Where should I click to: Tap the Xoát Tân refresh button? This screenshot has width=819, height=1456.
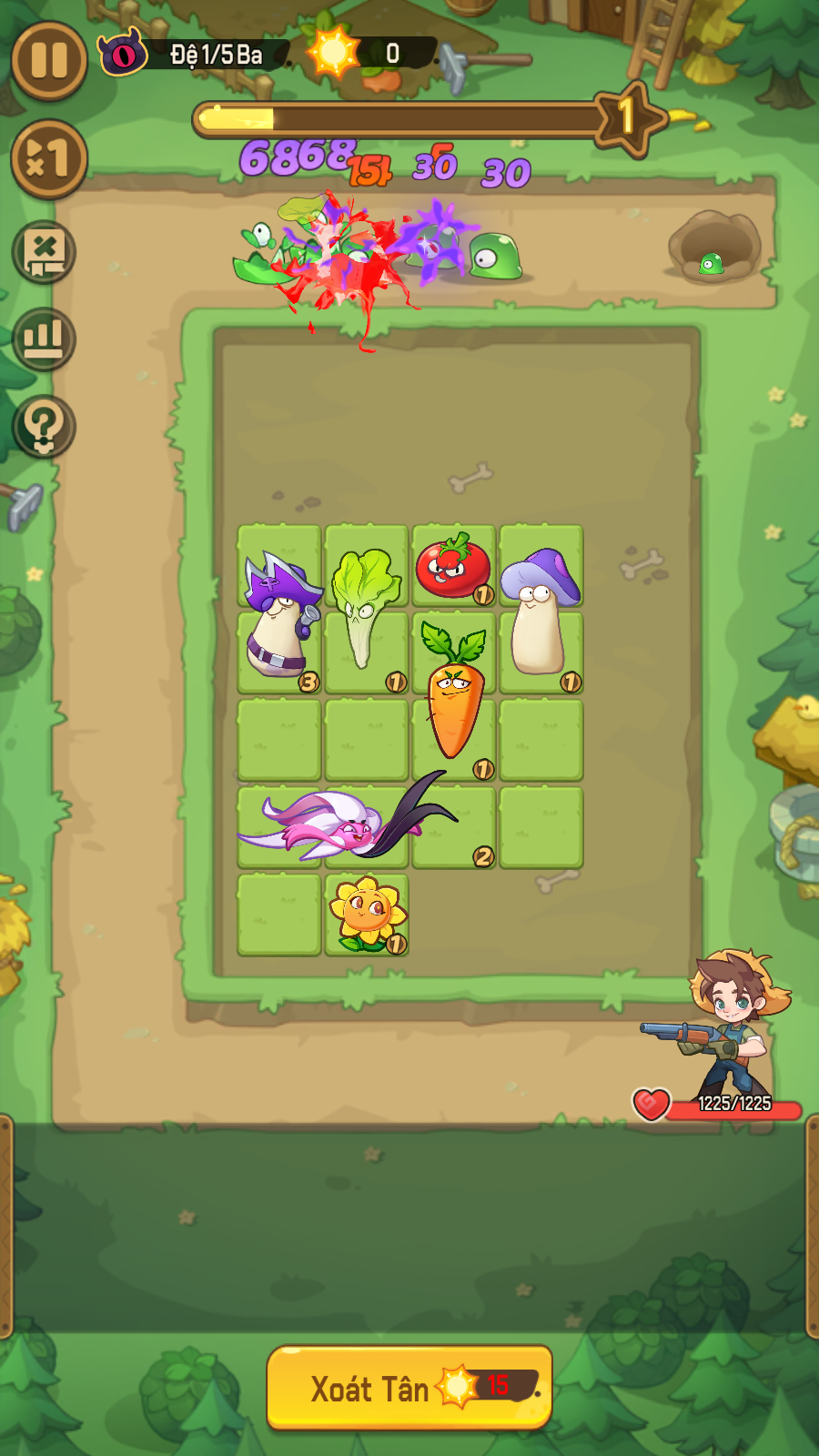(x=409, y=1388)
